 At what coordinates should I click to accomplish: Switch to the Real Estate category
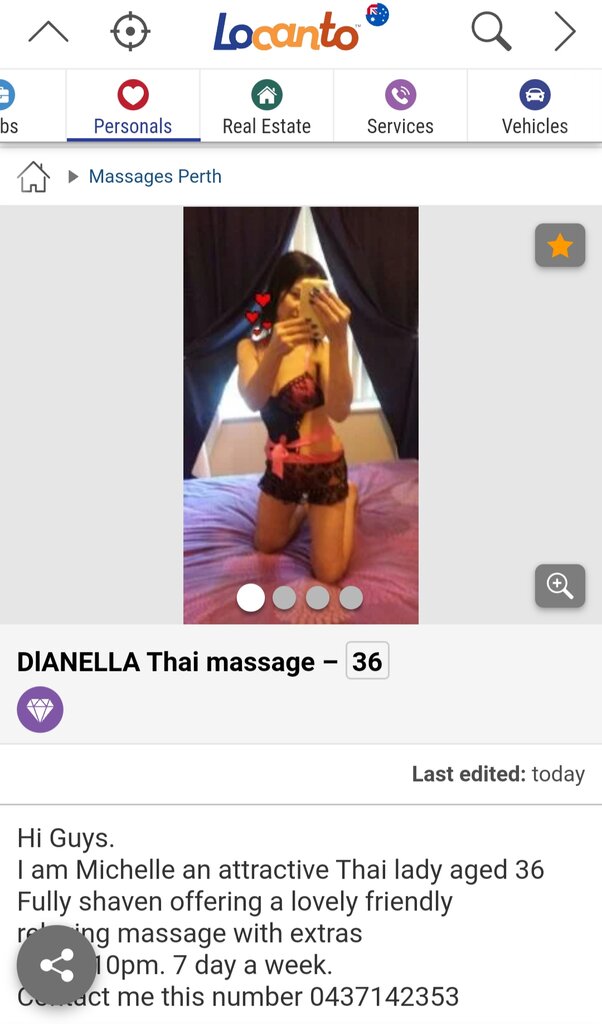pyautogui.click(x=266, y=106)
